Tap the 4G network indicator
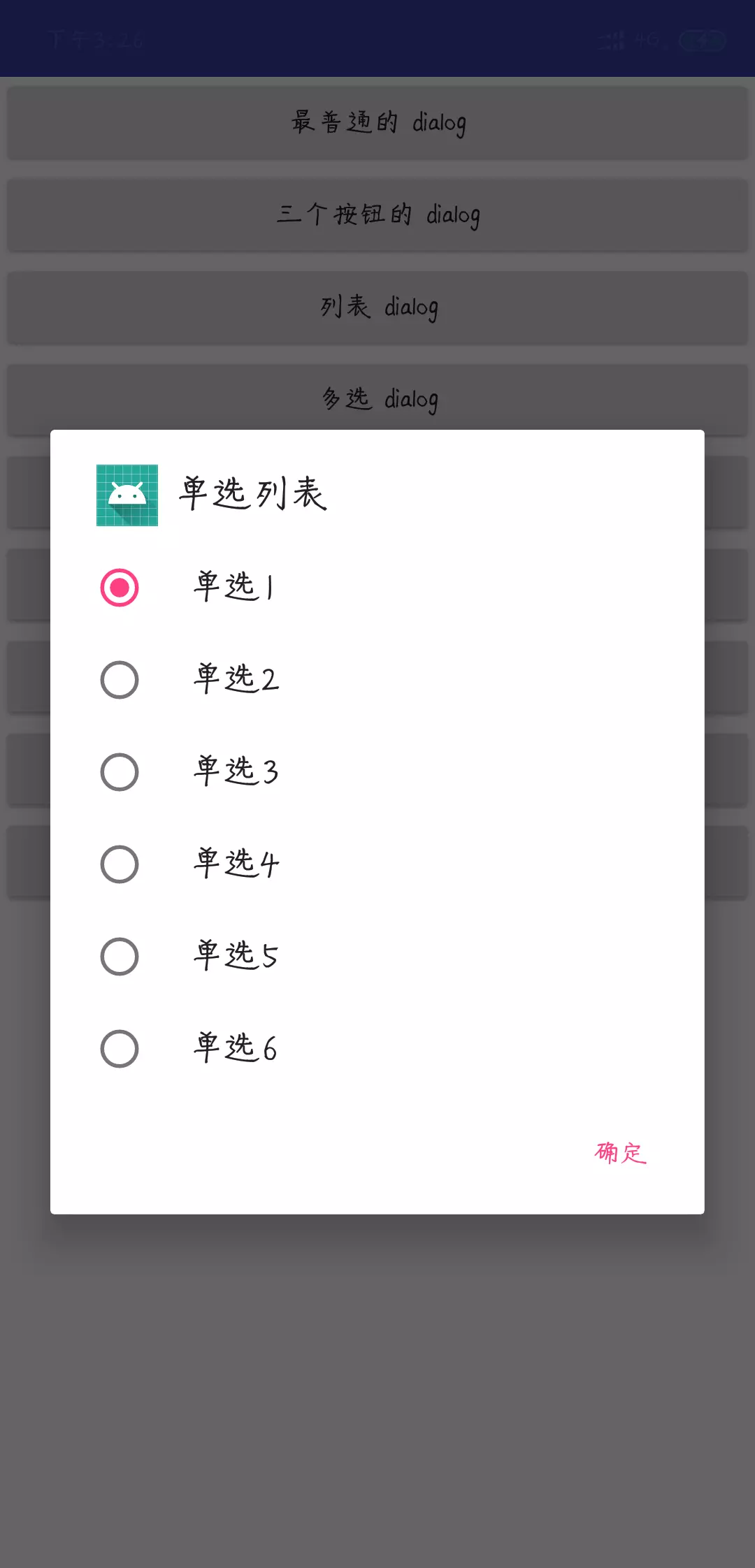 [648, 40]
